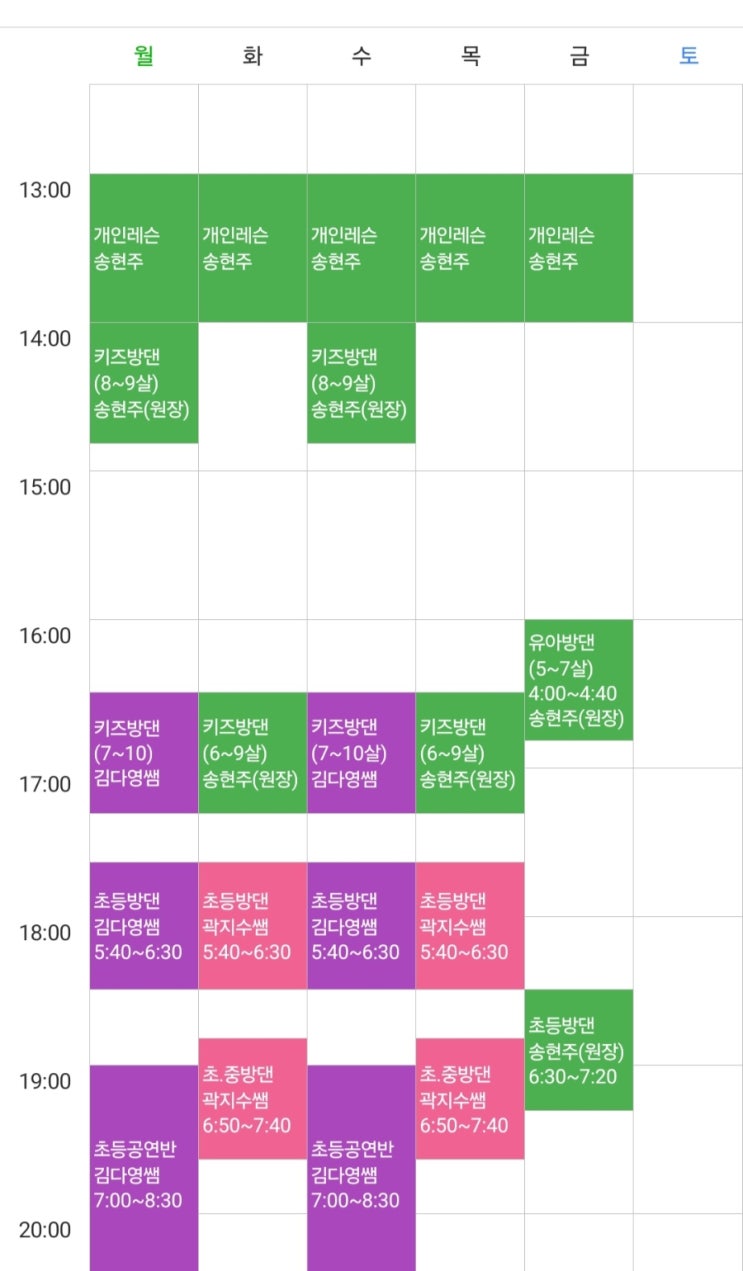Open Monday's 초등방댄 김다영쌤 5:40 class
Viewport: 743px width, 1271px height.
(x=143, y=926)
